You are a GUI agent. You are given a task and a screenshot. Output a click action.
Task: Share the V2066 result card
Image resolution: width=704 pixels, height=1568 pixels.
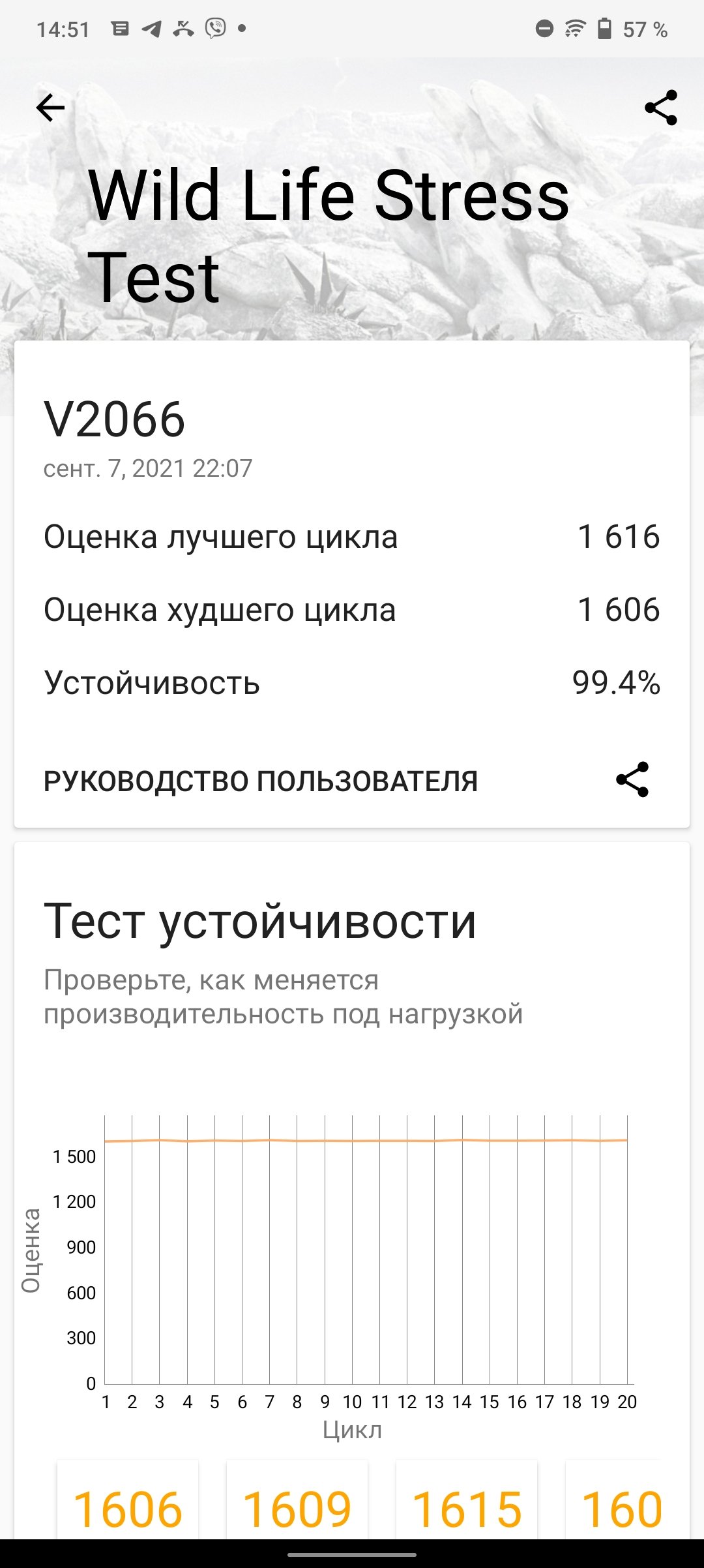click(x=632, y=779)
